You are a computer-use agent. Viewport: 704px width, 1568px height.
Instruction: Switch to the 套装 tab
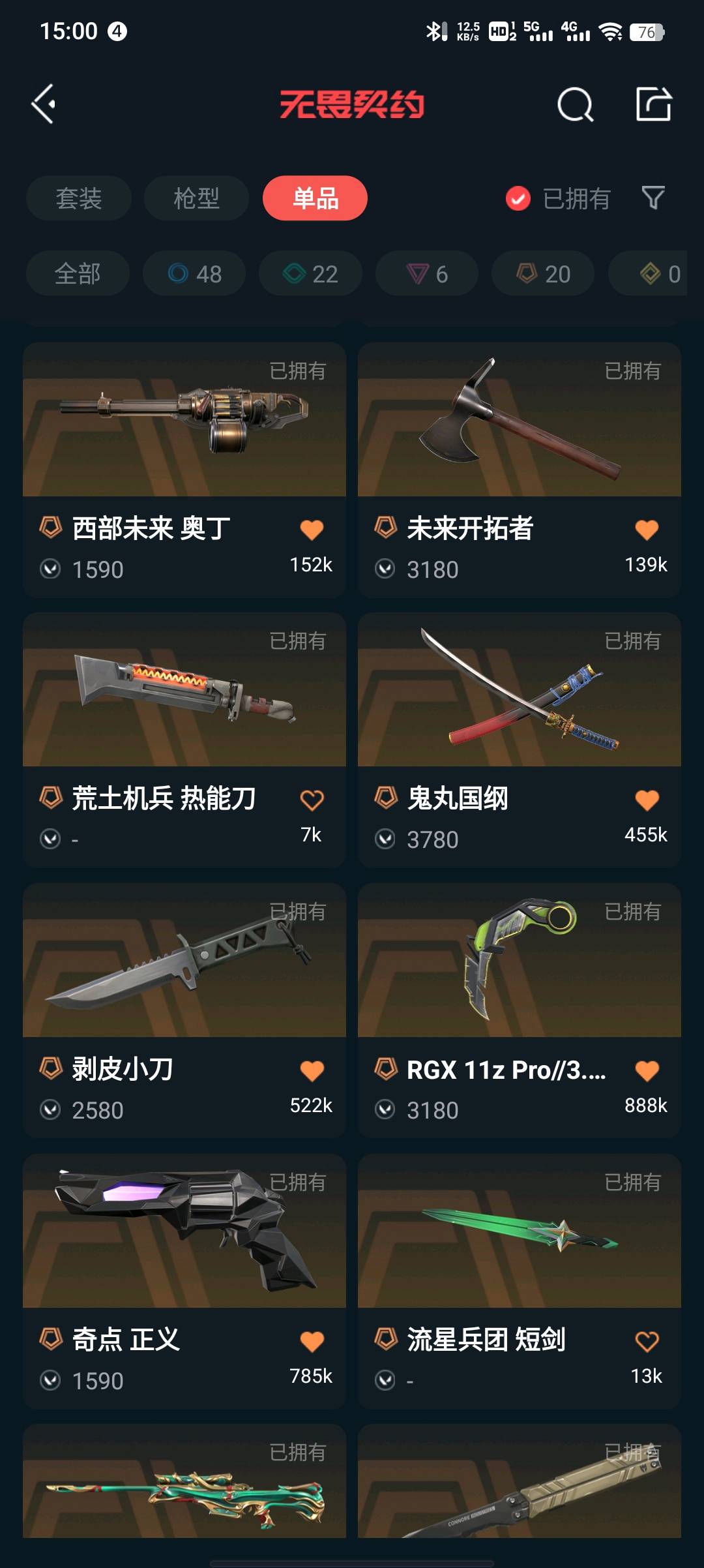pos(79,198)
